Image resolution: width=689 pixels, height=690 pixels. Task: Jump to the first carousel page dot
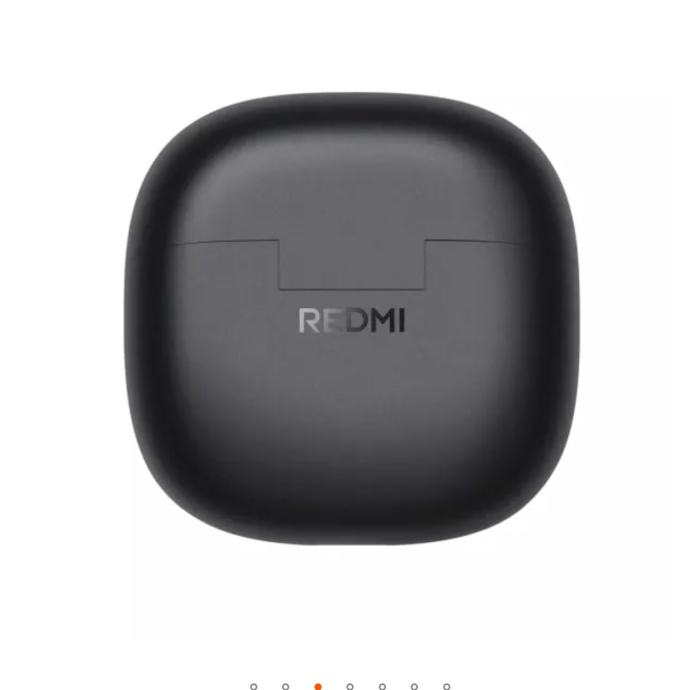[253, 686]
